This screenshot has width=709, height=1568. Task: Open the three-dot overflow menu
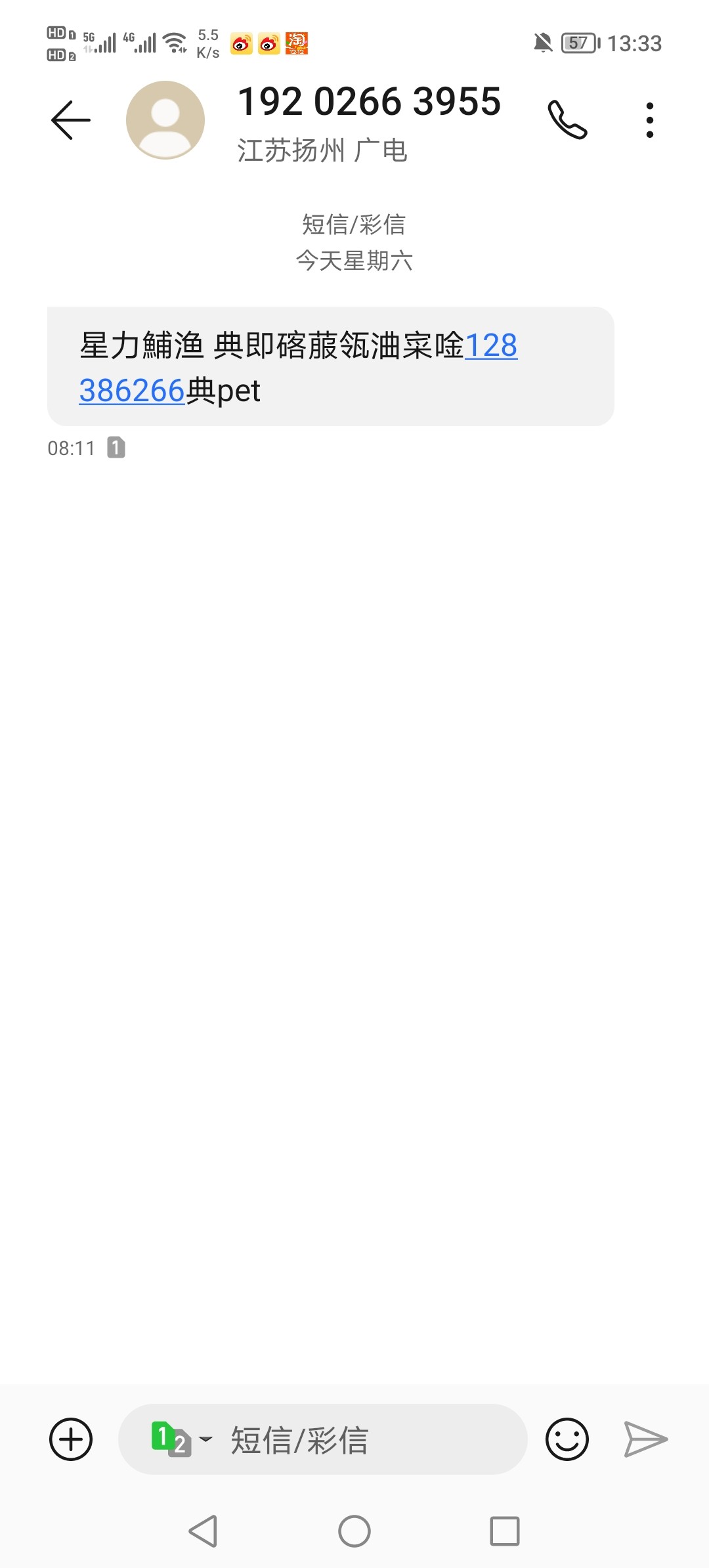pos(649,120)
